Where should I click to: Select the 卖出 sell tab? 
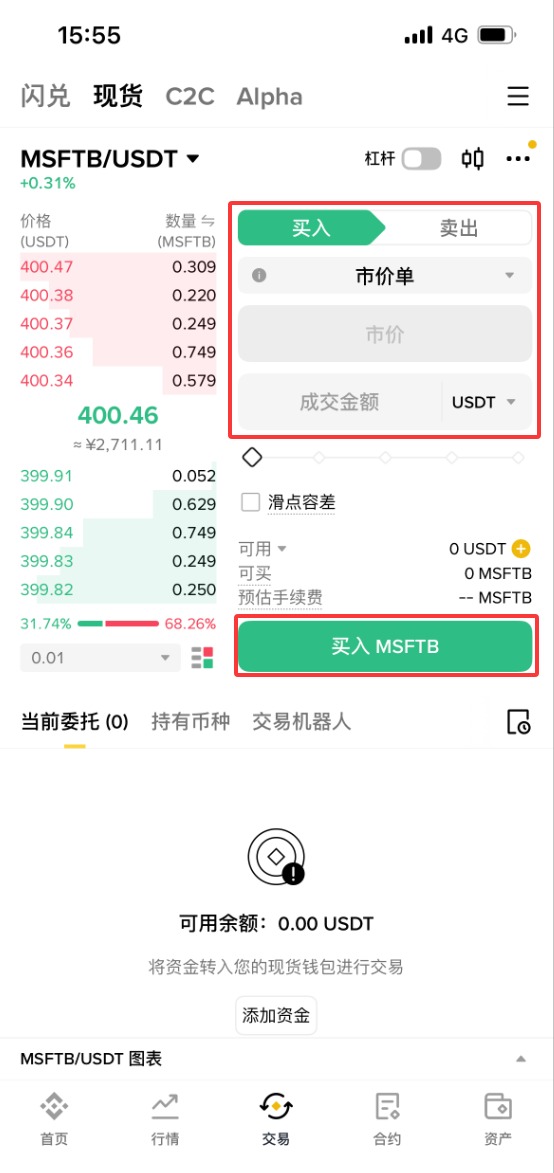tap(458, 228)
